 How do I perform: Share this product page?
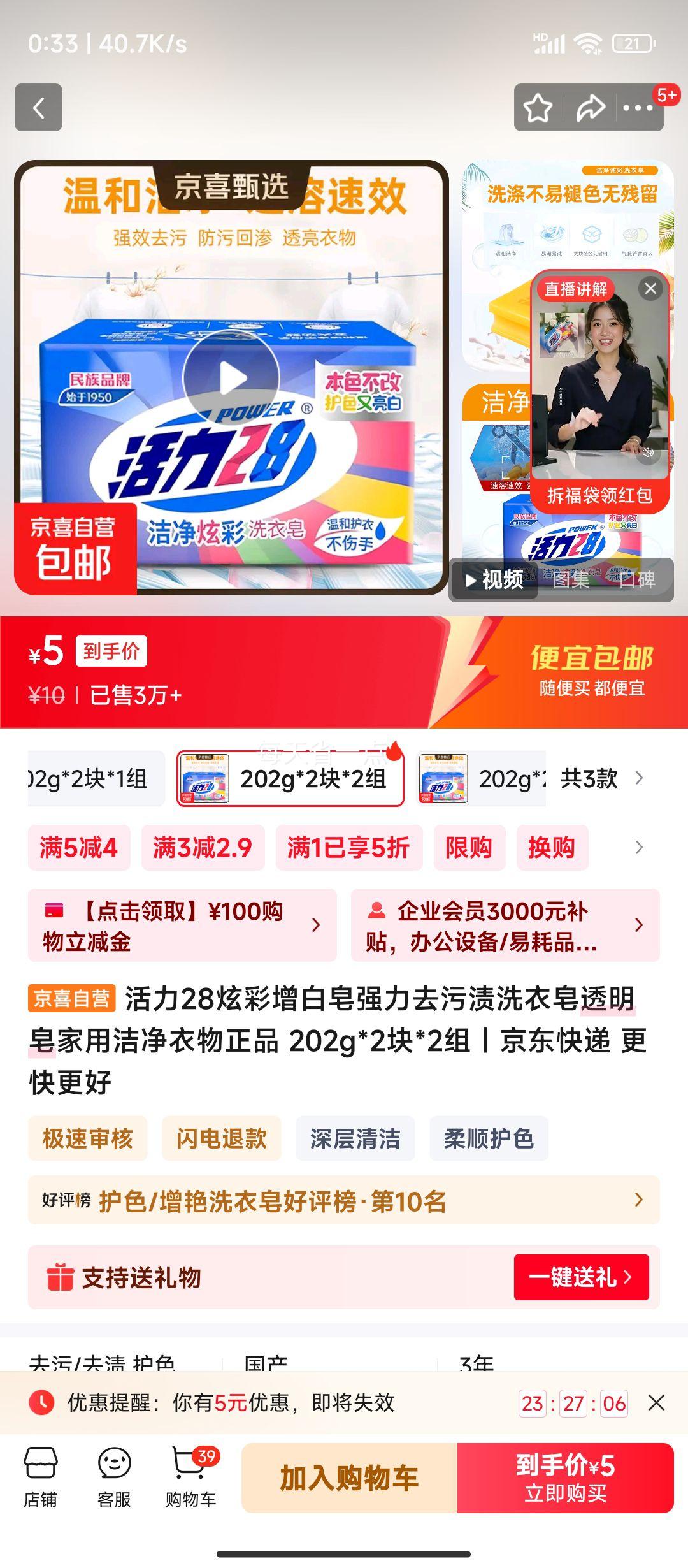590,108
